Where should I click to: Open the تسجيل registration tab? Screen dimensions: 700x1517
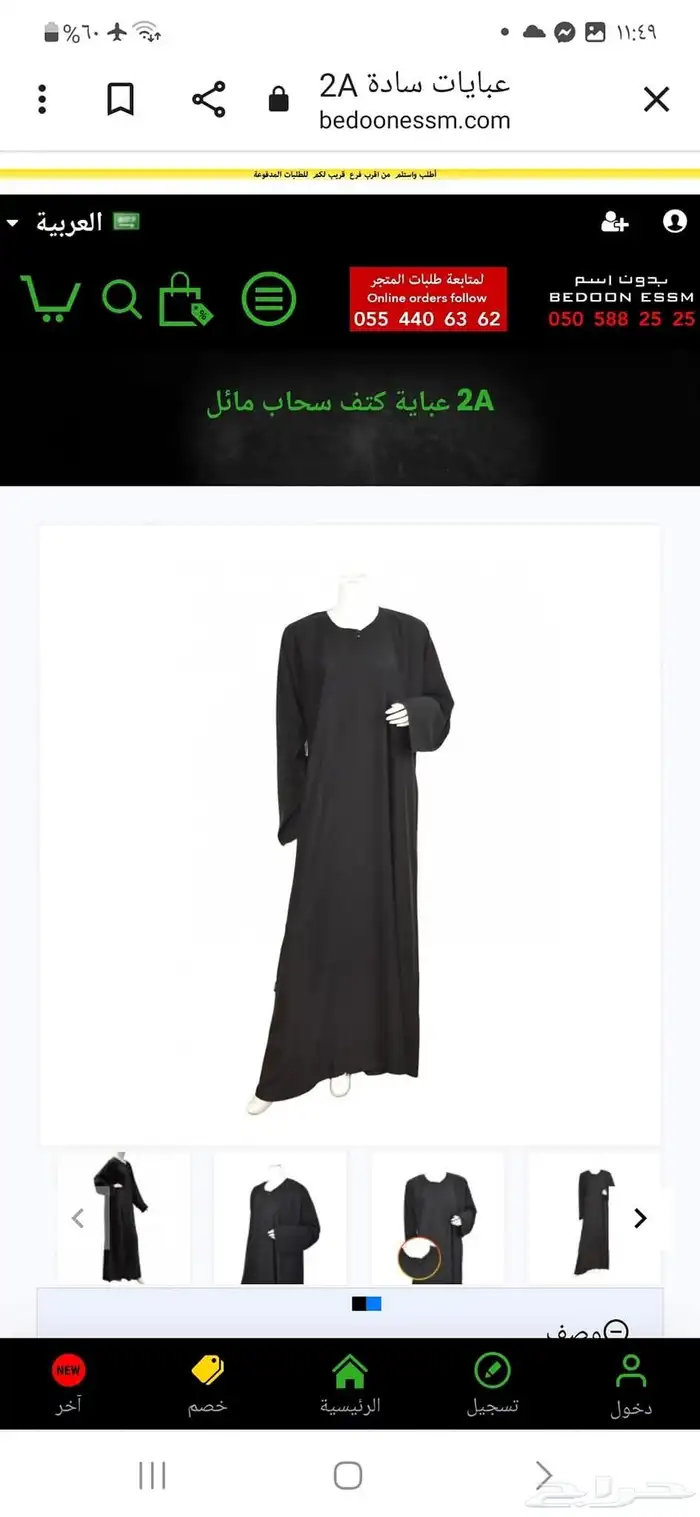pos(492,1383)
